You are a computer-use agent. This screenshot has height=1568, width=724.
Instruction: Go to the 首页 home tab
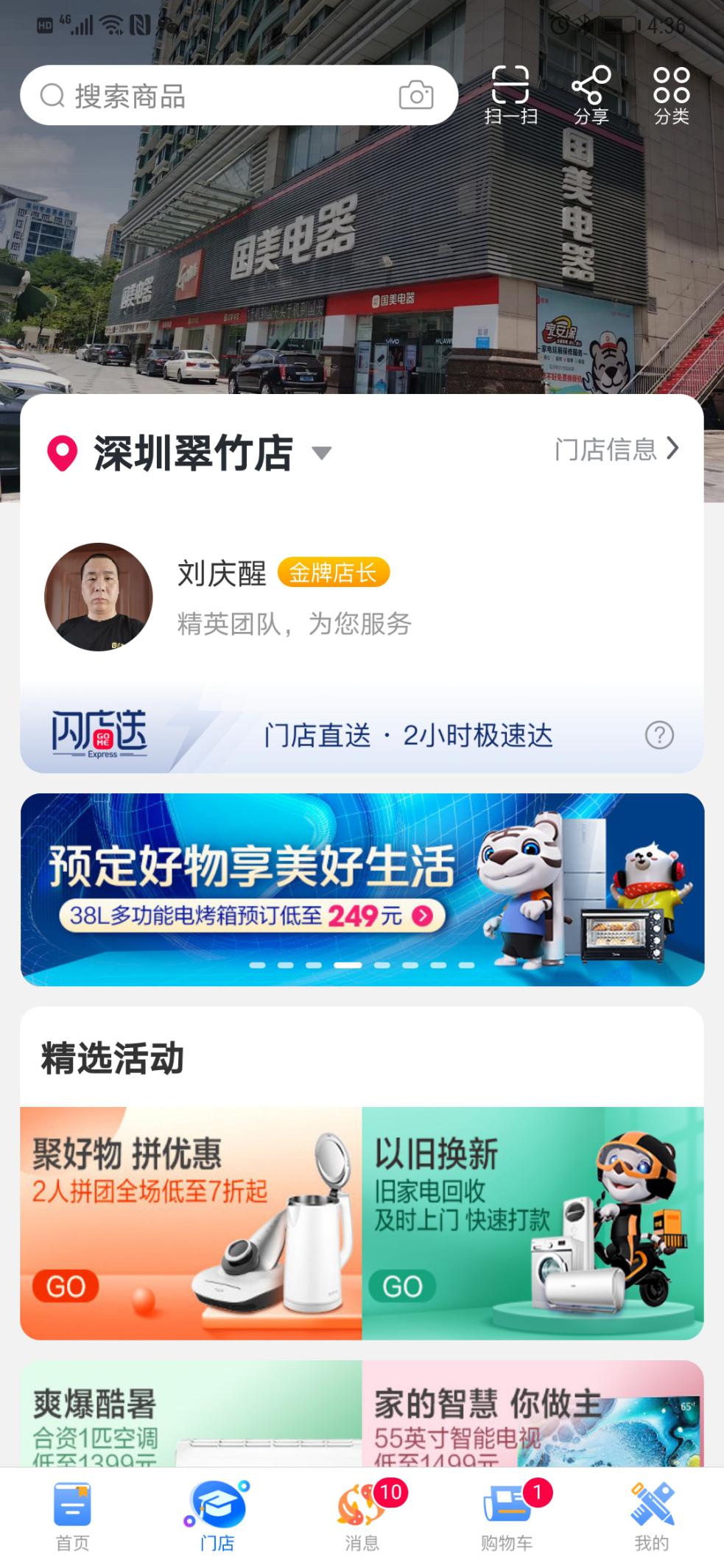(72, 1517)
